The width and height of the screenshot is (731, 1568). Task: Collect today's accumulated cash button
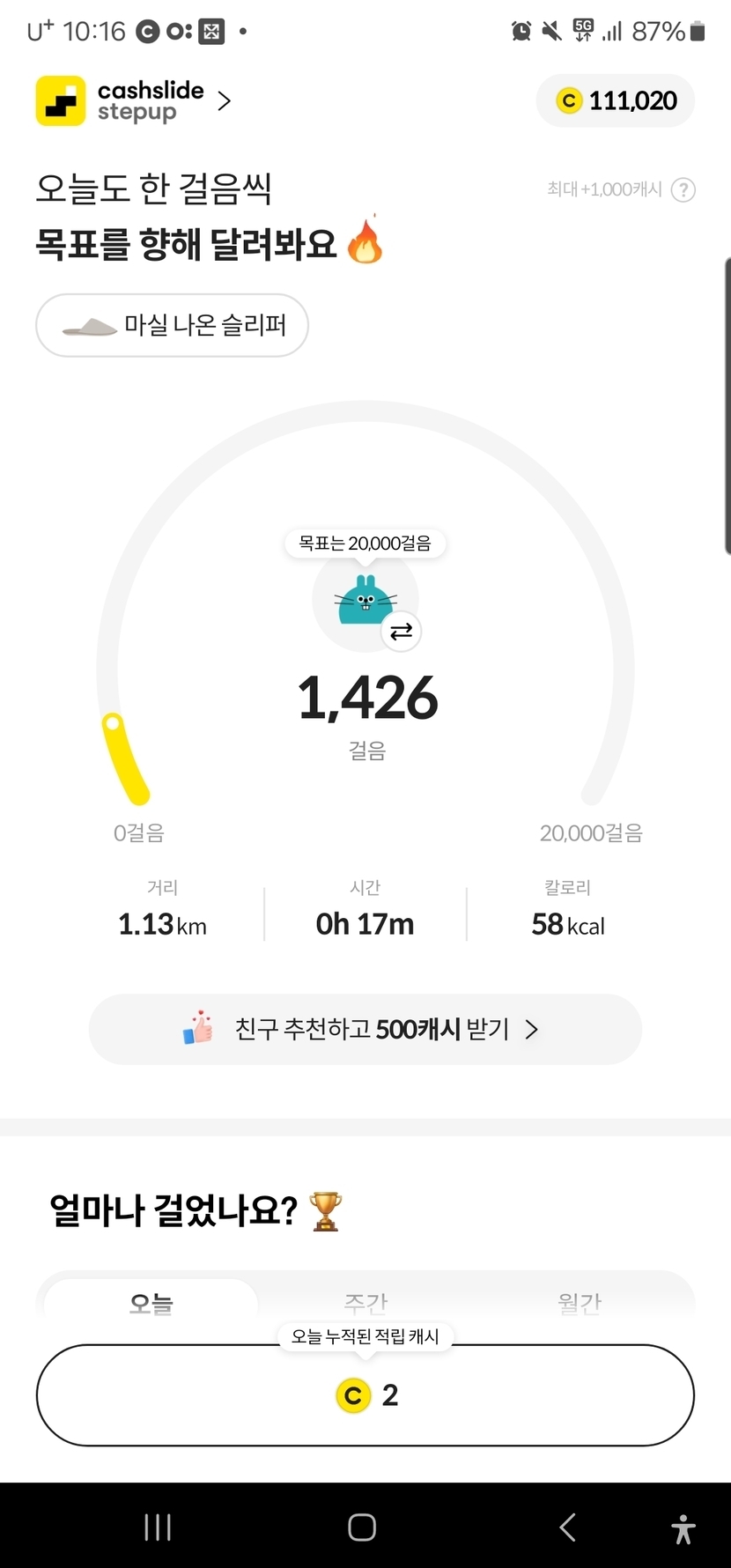365,1395
